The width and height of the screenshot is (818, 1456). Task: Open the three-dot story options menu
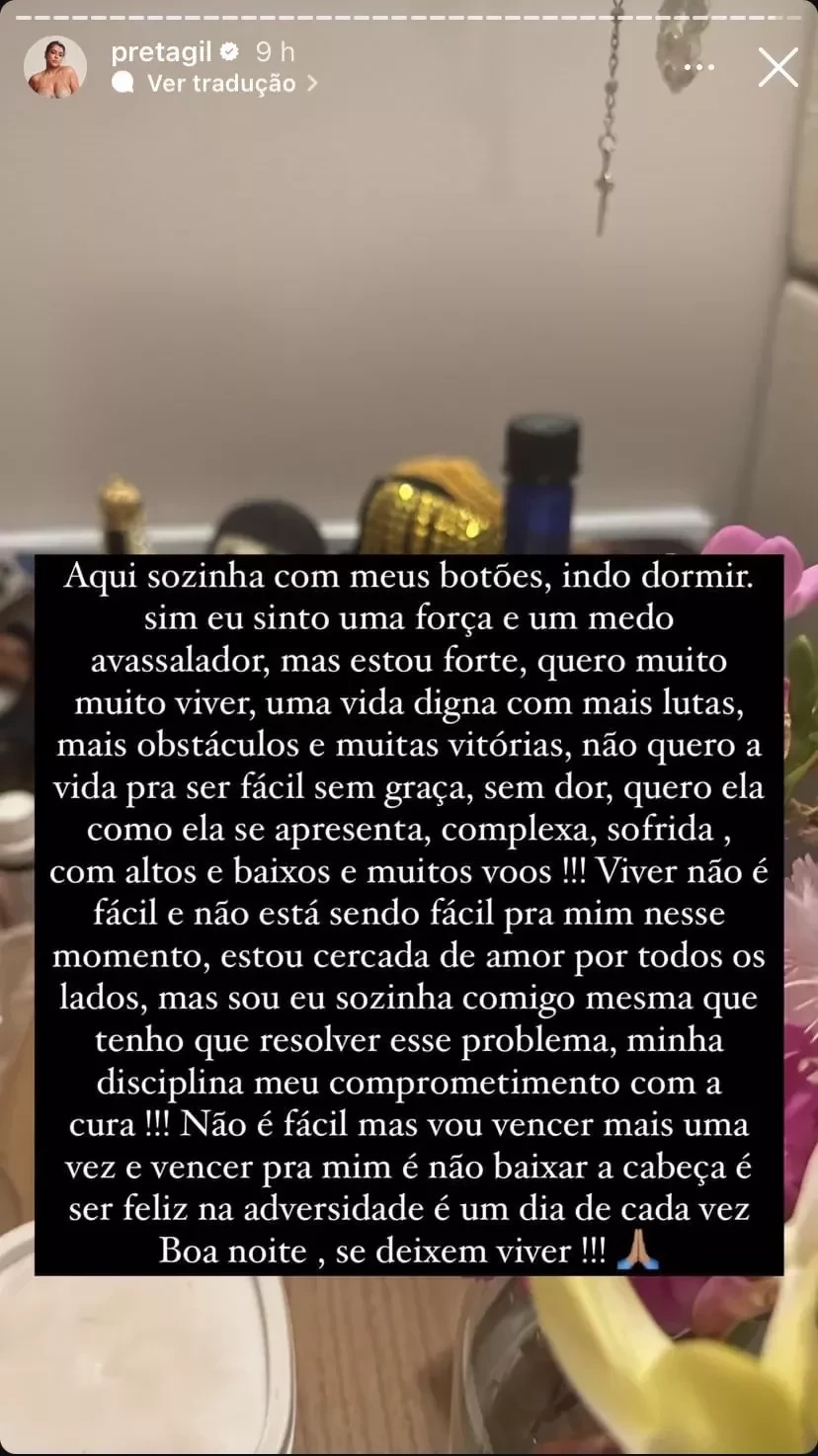698,67
